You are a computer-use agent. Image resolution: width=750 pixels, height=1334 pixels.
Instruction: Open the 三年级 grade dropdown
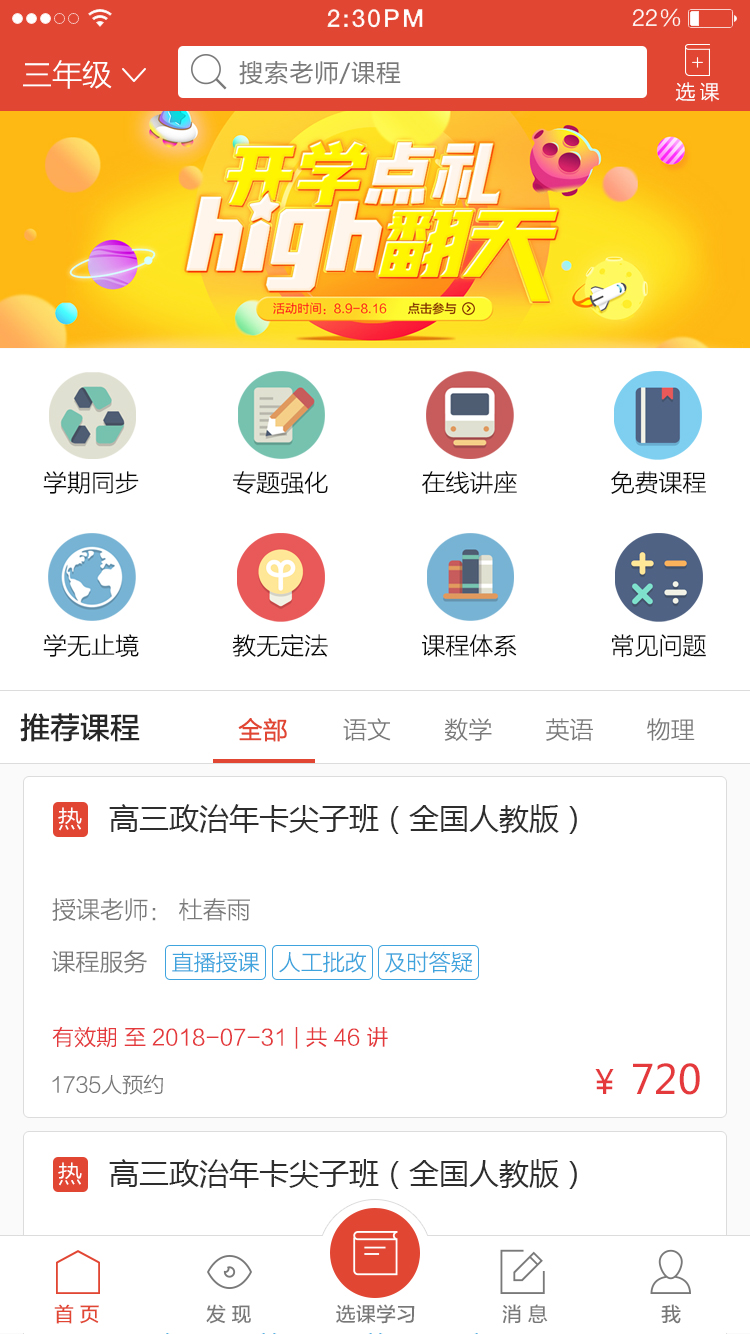pyautogui.click(x=84, y=74)
